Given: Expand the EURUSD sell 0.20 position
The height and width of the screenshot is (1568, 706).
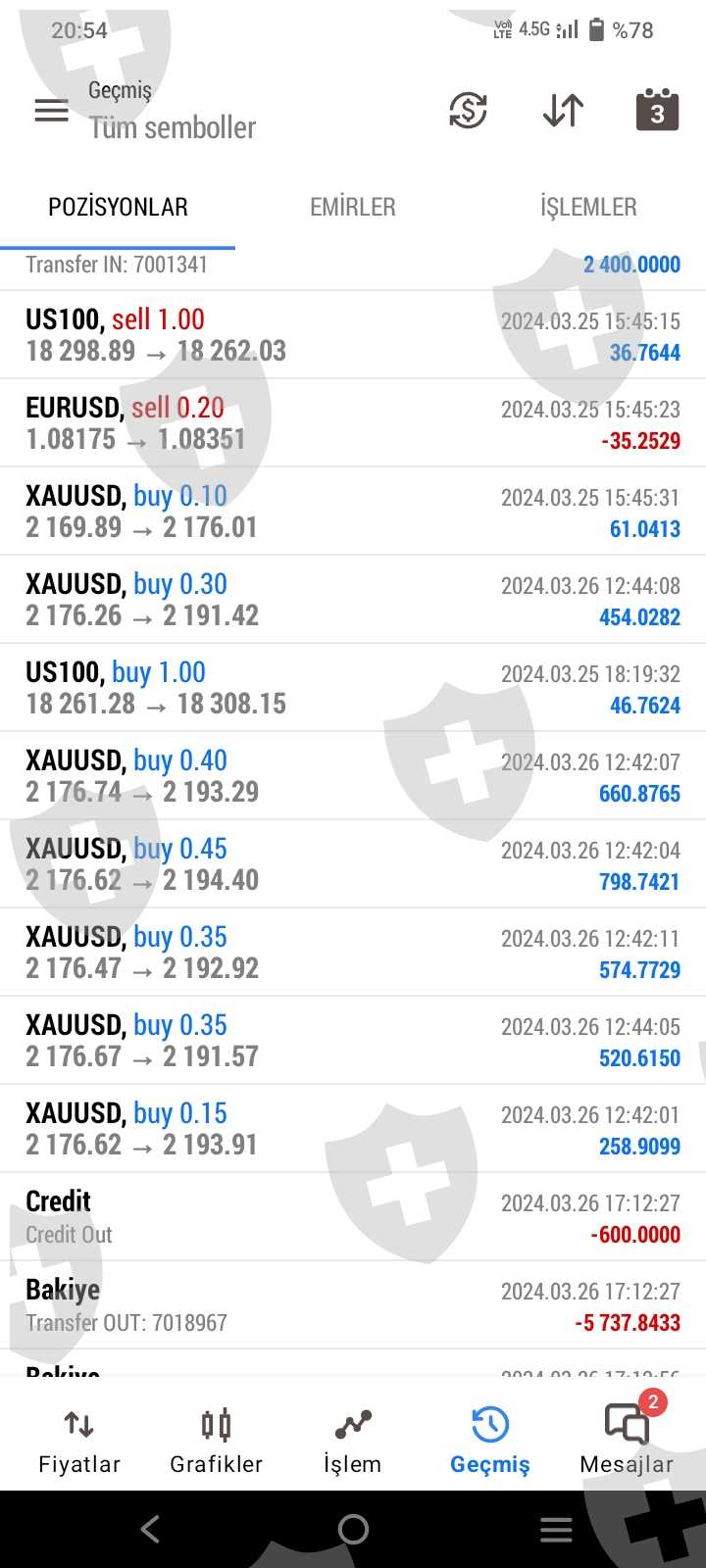Looking at the screenshot, I should pos(353,423).
